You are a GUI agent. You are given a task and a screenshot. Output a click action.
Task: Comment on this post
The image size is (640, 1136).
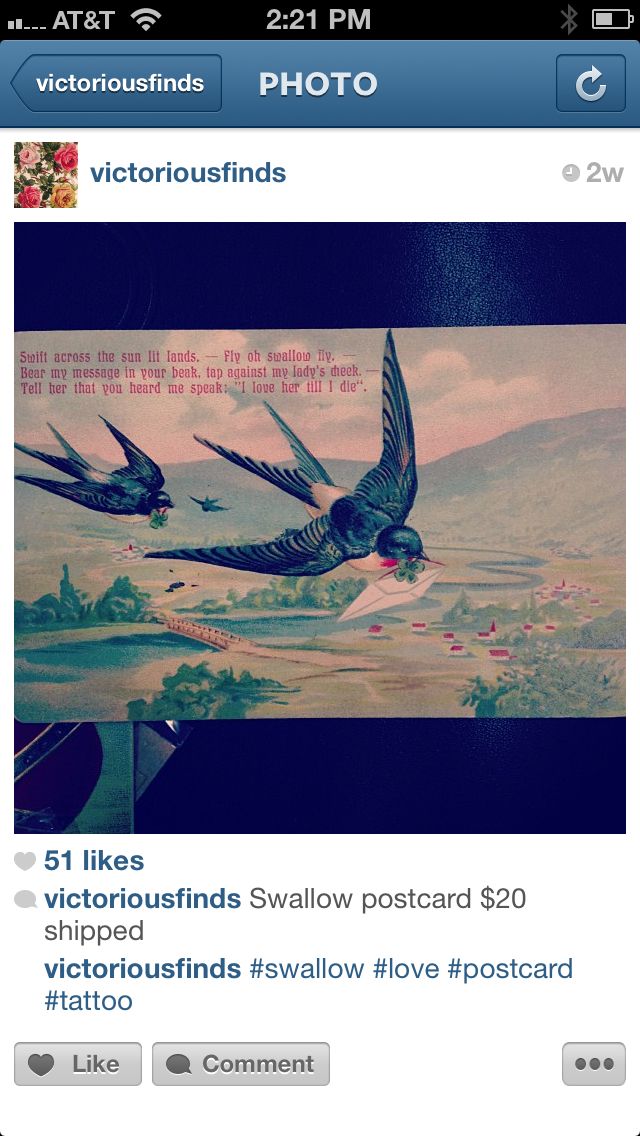(x=241, y=1064)
